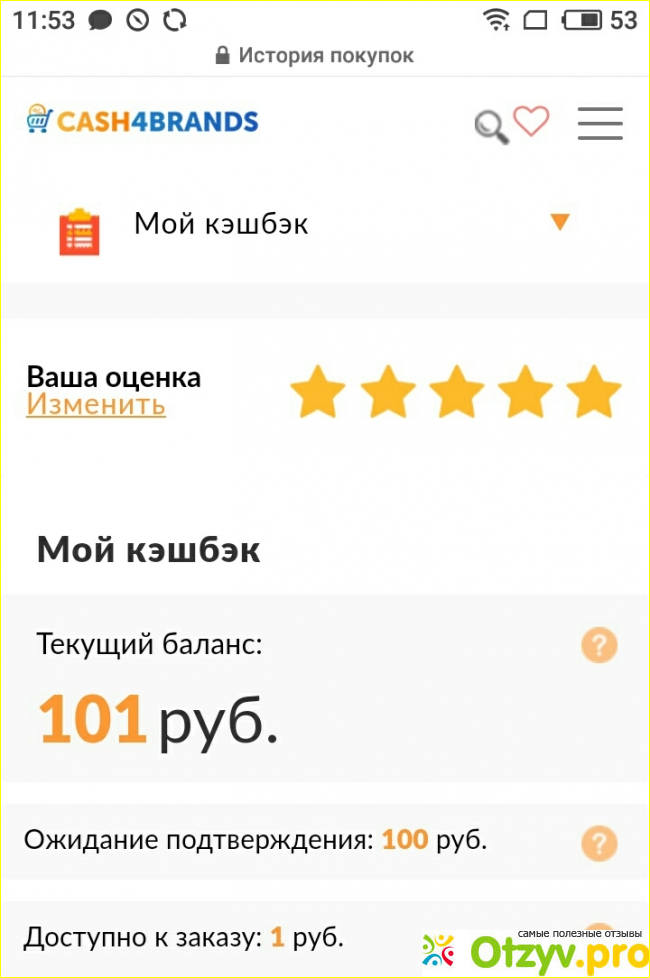Open the hamburger menu
Screen dimensions: 650x978
pos(600,124)
